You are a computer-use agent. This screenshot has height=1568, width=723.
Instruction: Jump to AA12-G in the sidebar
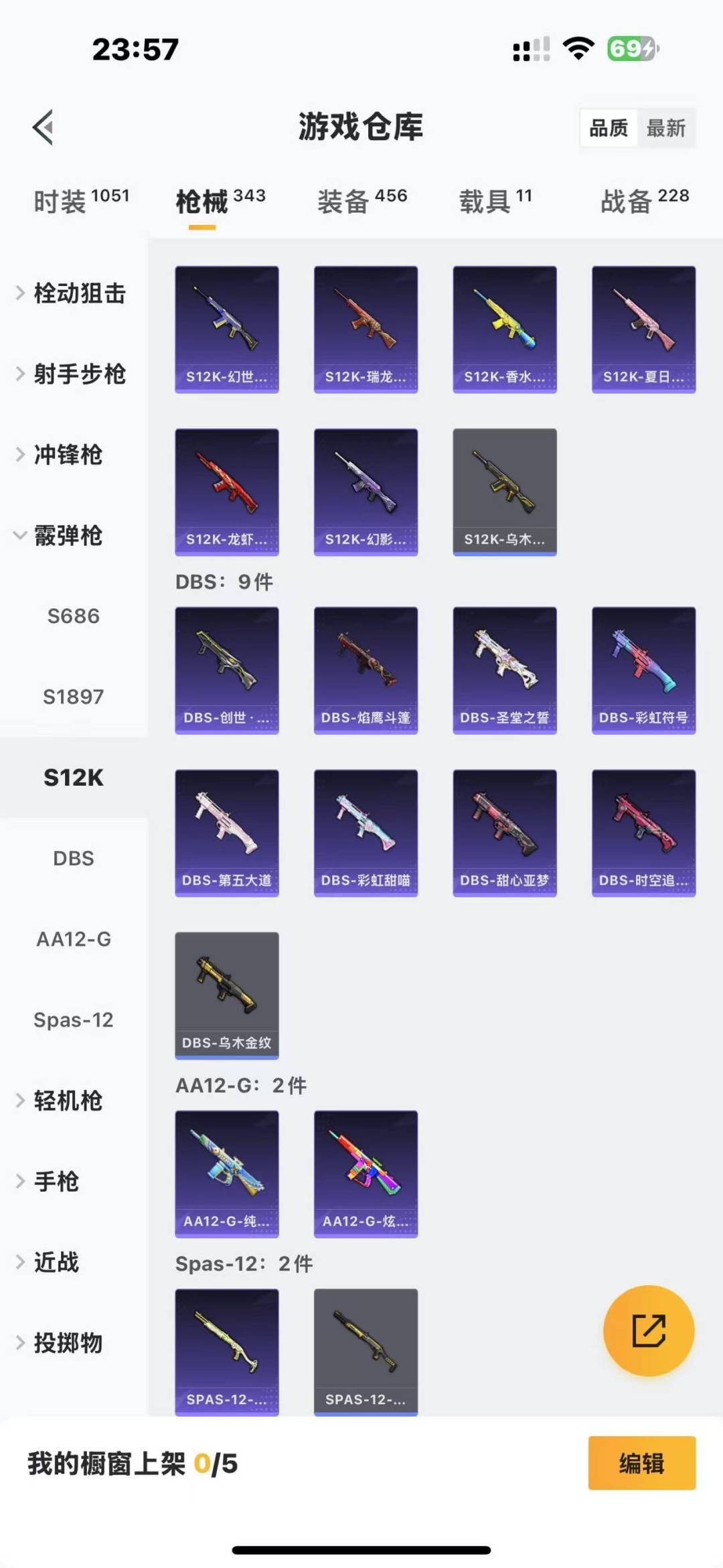(x=73, y=939)
